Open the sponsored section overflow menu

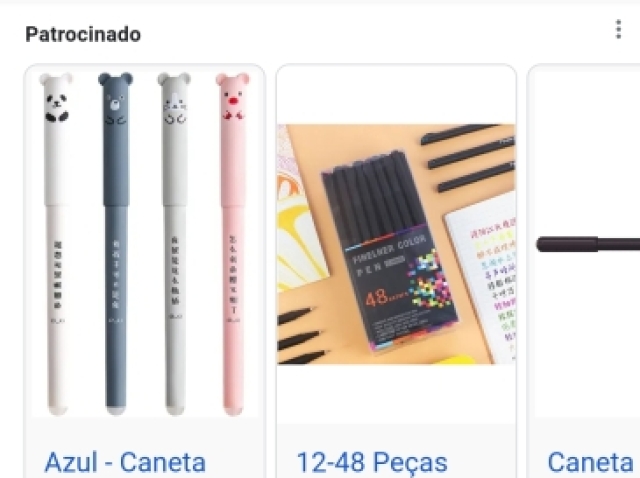point(618,30)
